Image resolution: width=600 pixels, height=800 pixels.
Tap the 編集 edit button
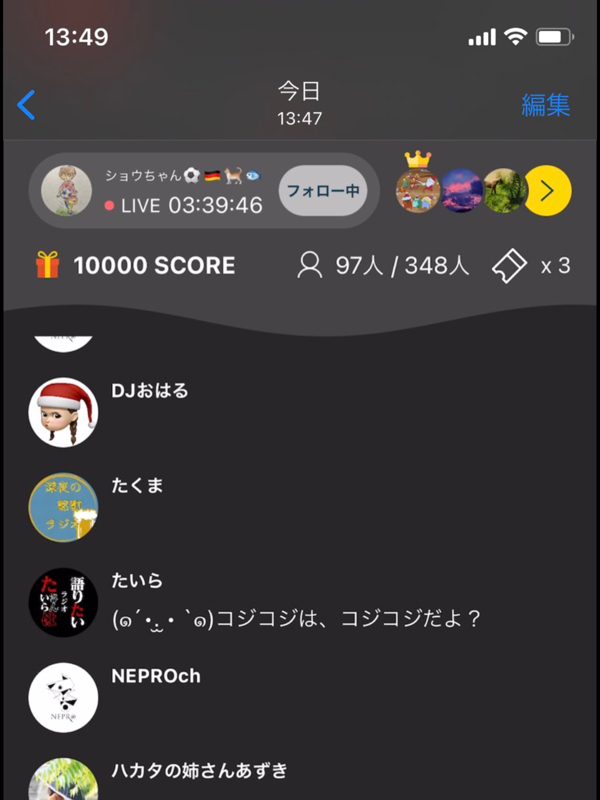pyautogui.click(x=546, y=105)
